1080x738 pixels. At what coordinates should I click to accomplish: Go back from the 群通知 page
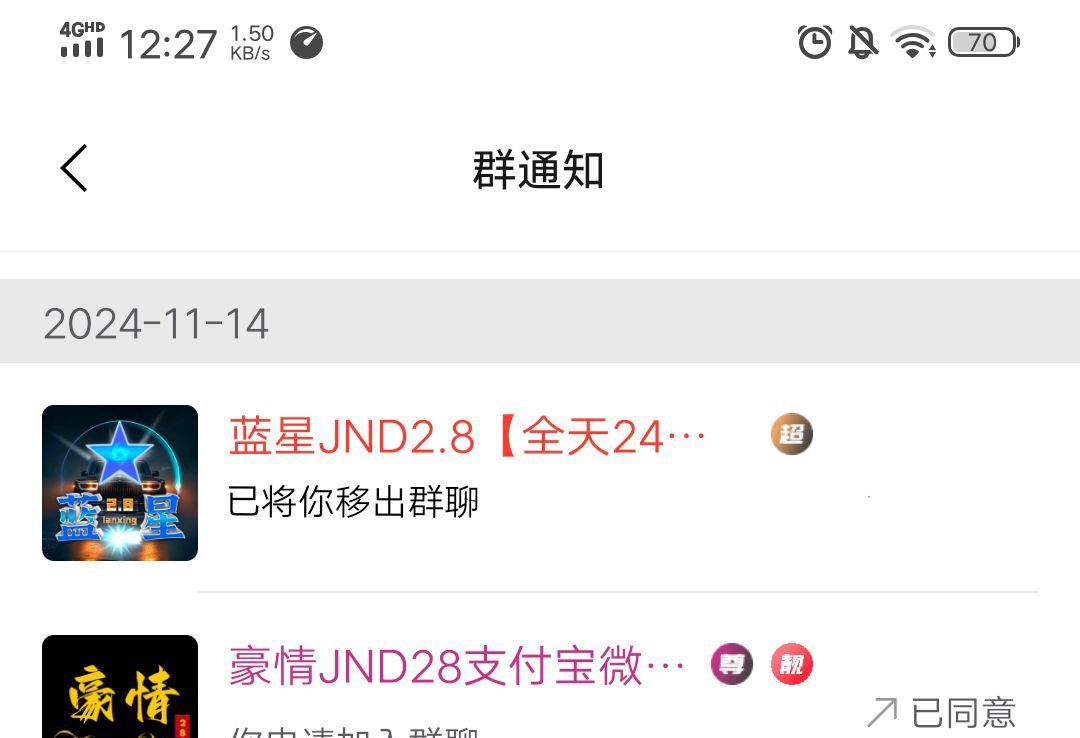(x=74, y=168)
